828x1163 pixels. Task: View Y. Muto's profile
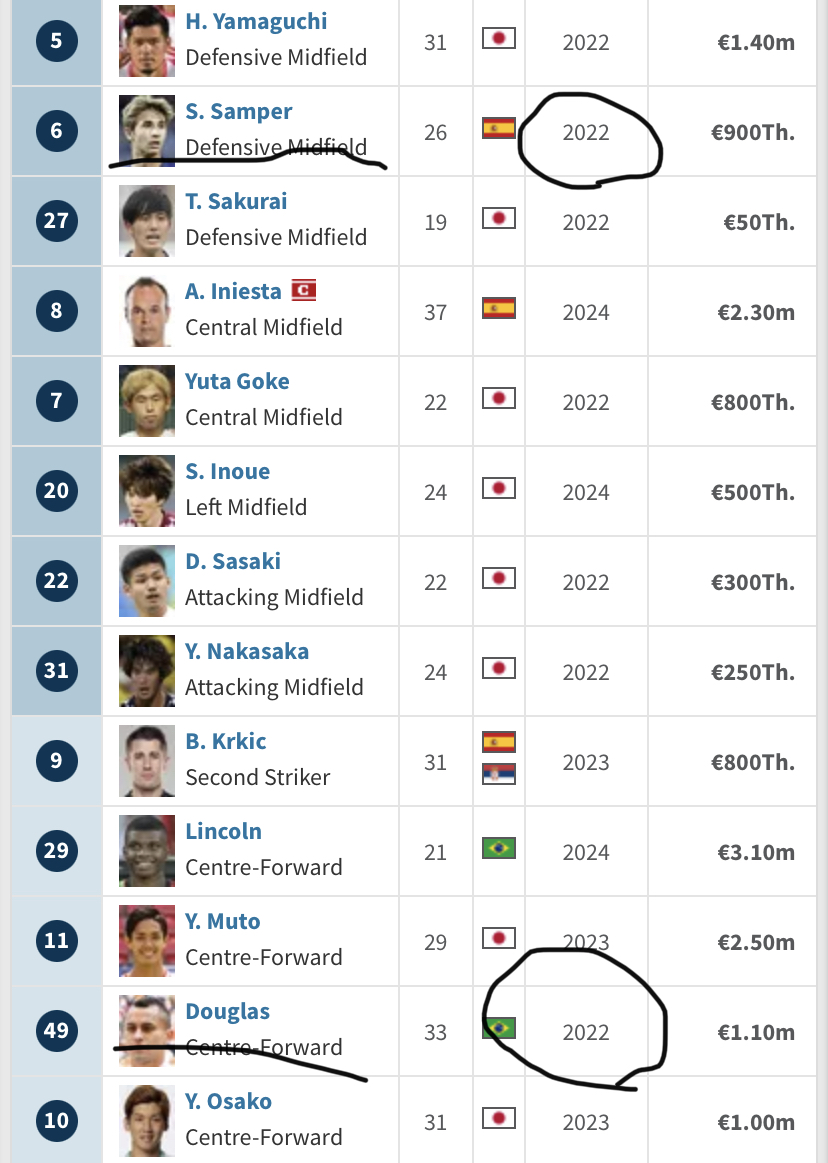coord(223,922)
